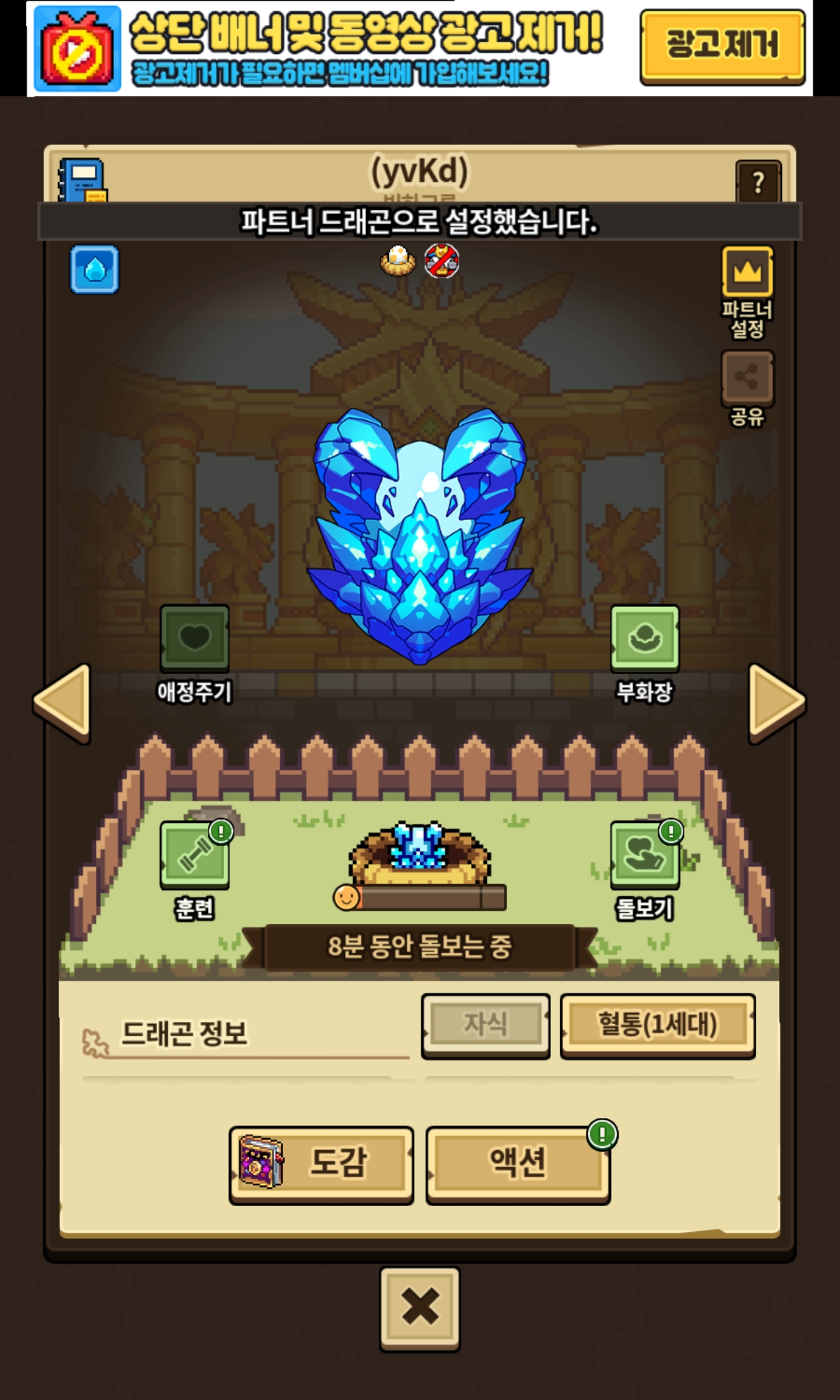Tap the blue water element icon
The width and height of the screenshot is (840, 1400).
tap(94, 269)
